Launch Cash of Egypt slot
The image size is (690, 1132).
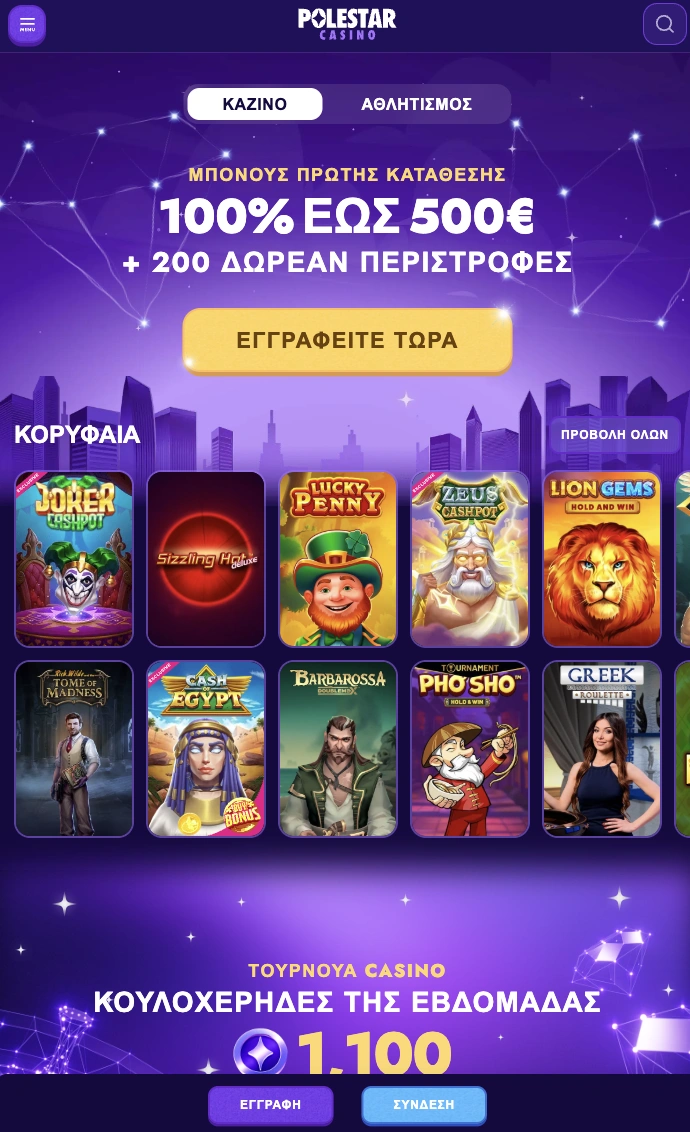coord(206,749)
